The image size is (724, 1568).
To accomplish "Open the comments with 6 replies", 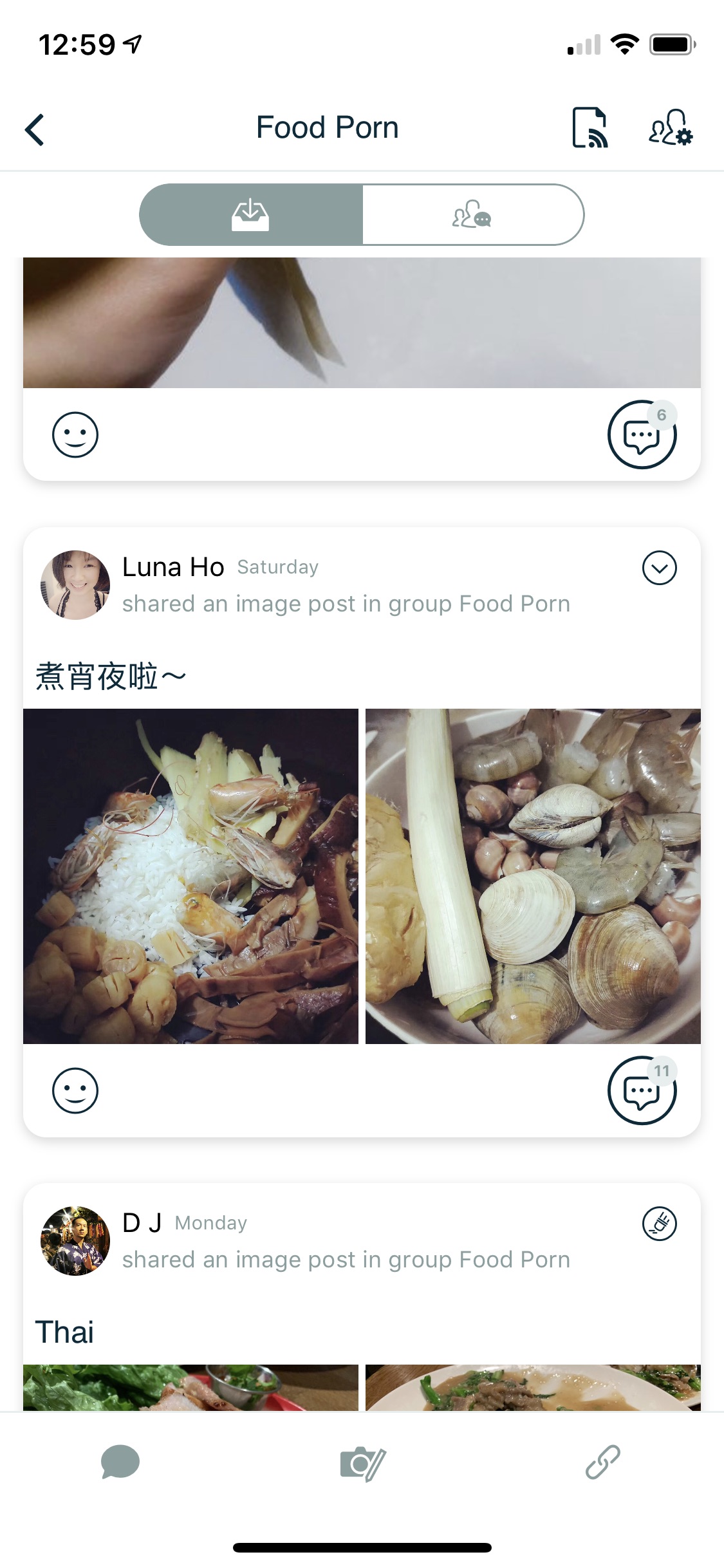I will tap(642, 434).
